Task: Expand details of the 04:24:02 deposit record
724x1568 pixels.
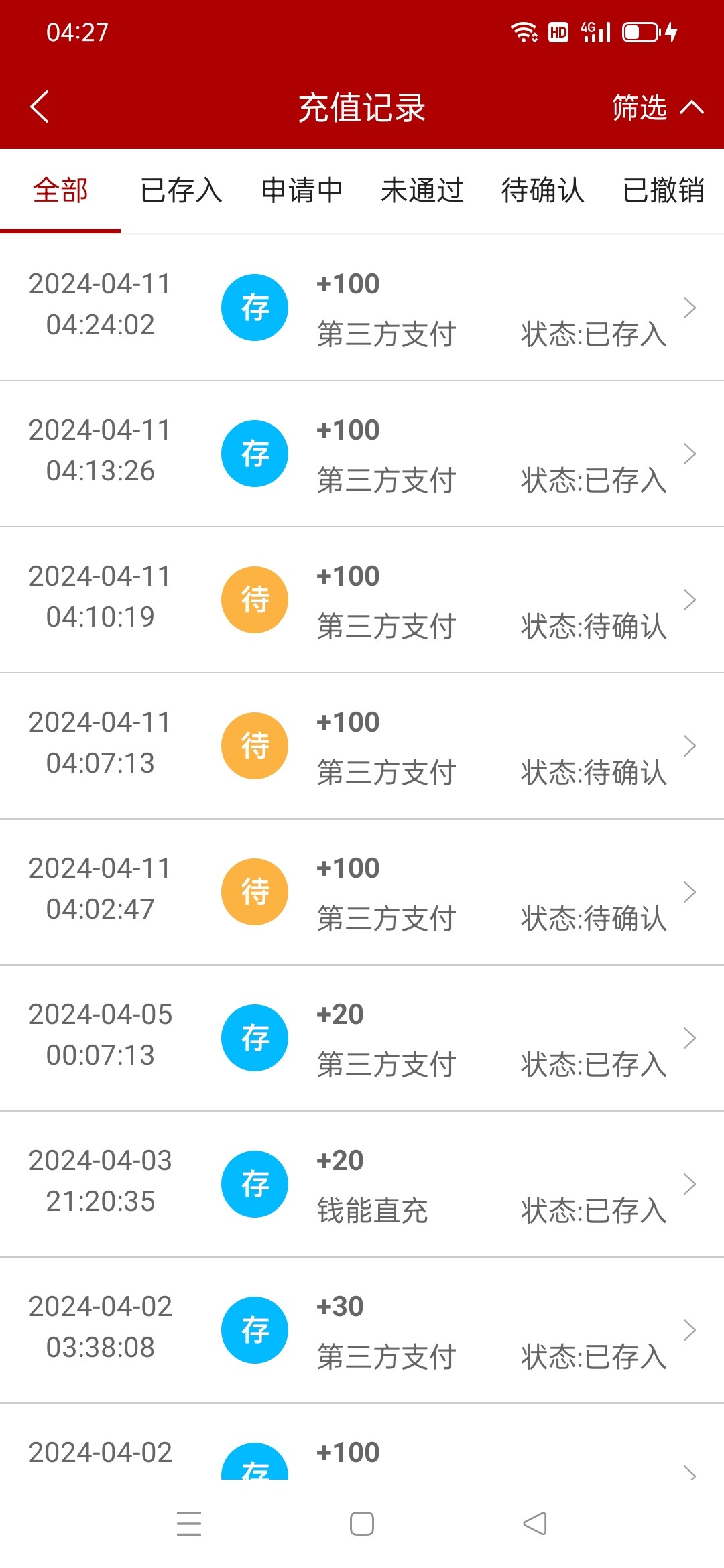Action: pyautogui.click(x=691, y=308)
